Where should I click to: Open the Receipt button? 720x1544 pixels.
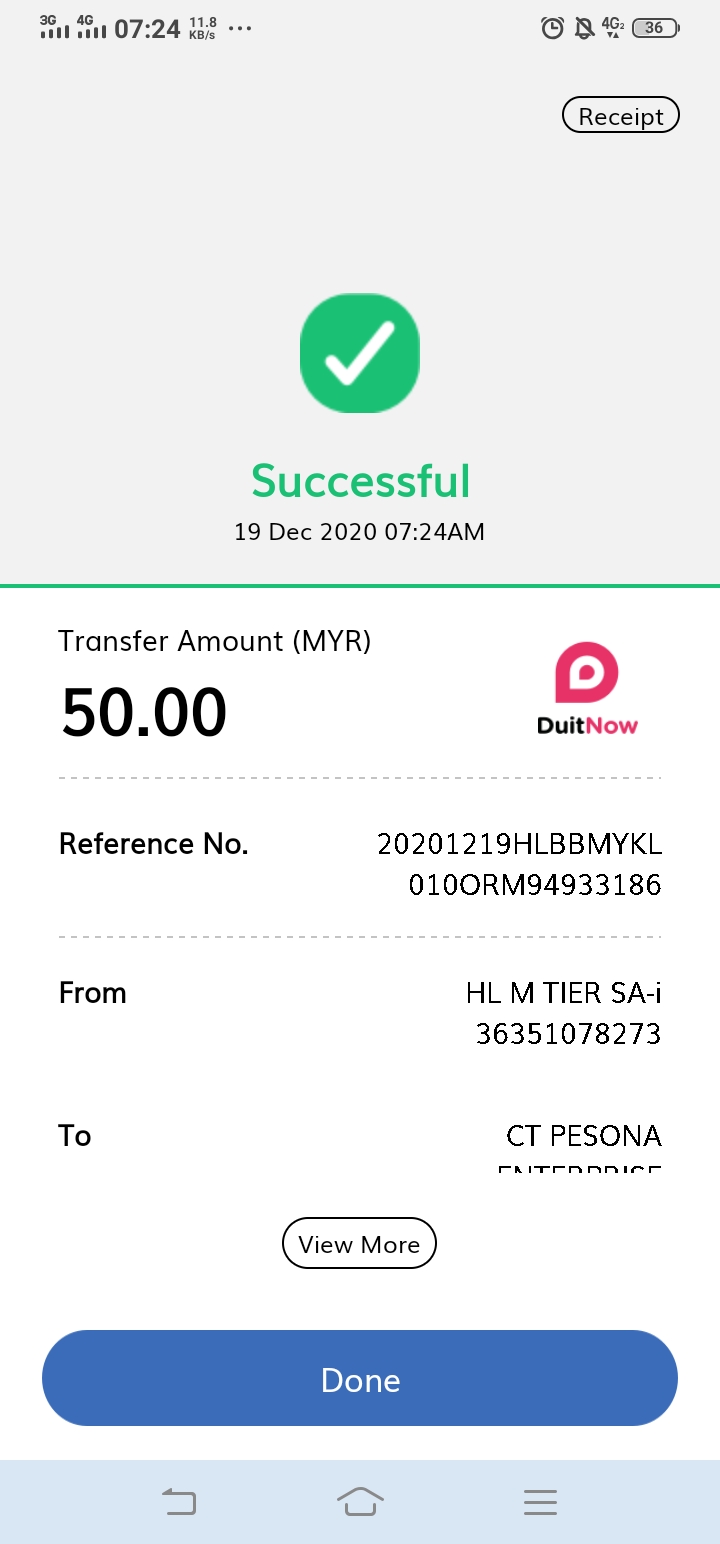(621, 116)
